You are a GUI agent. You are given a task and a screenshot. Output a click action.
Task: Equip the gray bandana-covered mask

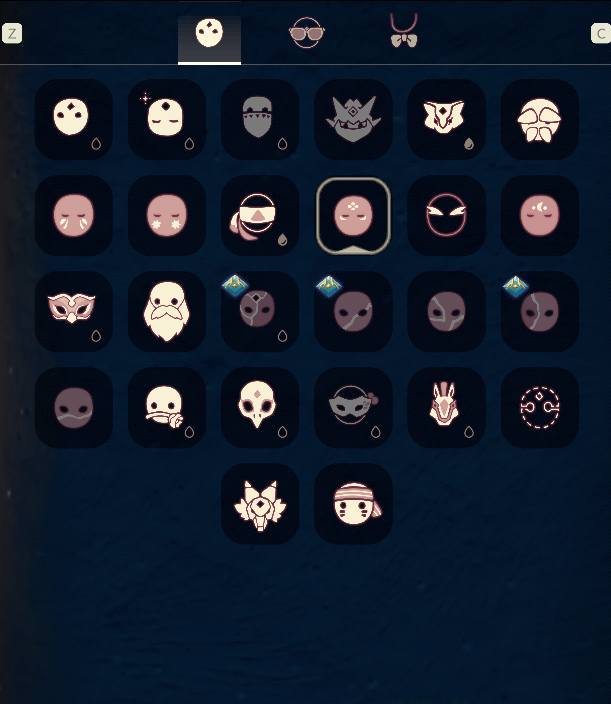(260, 119)
